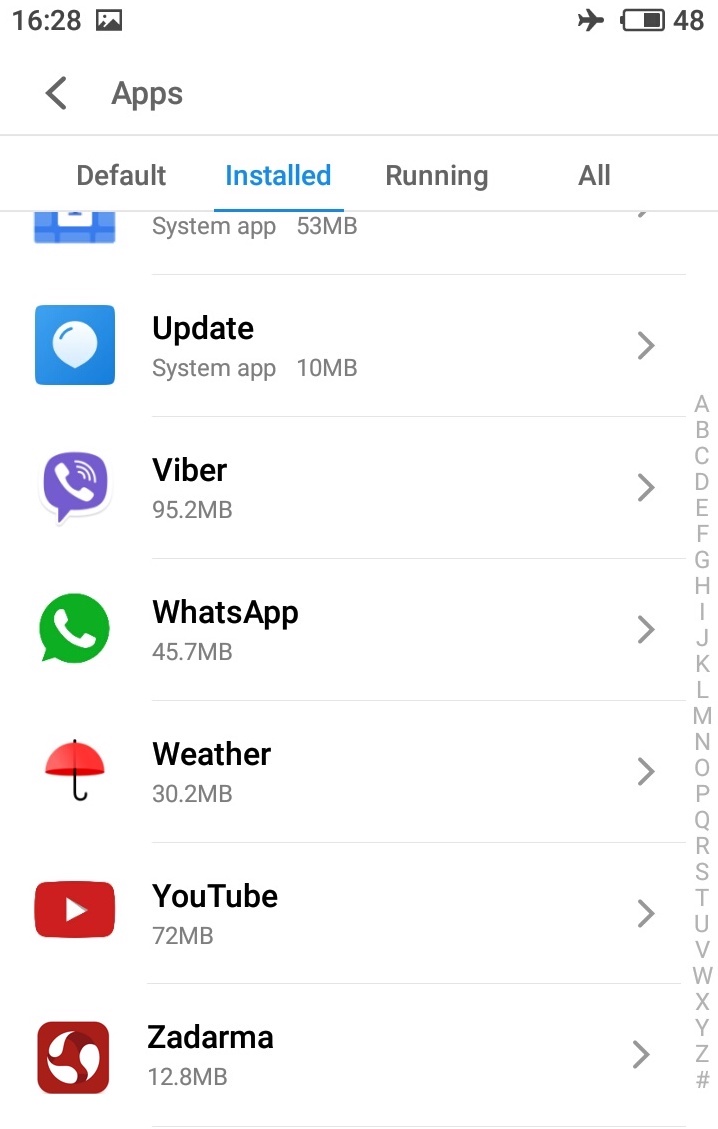Select the Installed tab

pos(278,176)
